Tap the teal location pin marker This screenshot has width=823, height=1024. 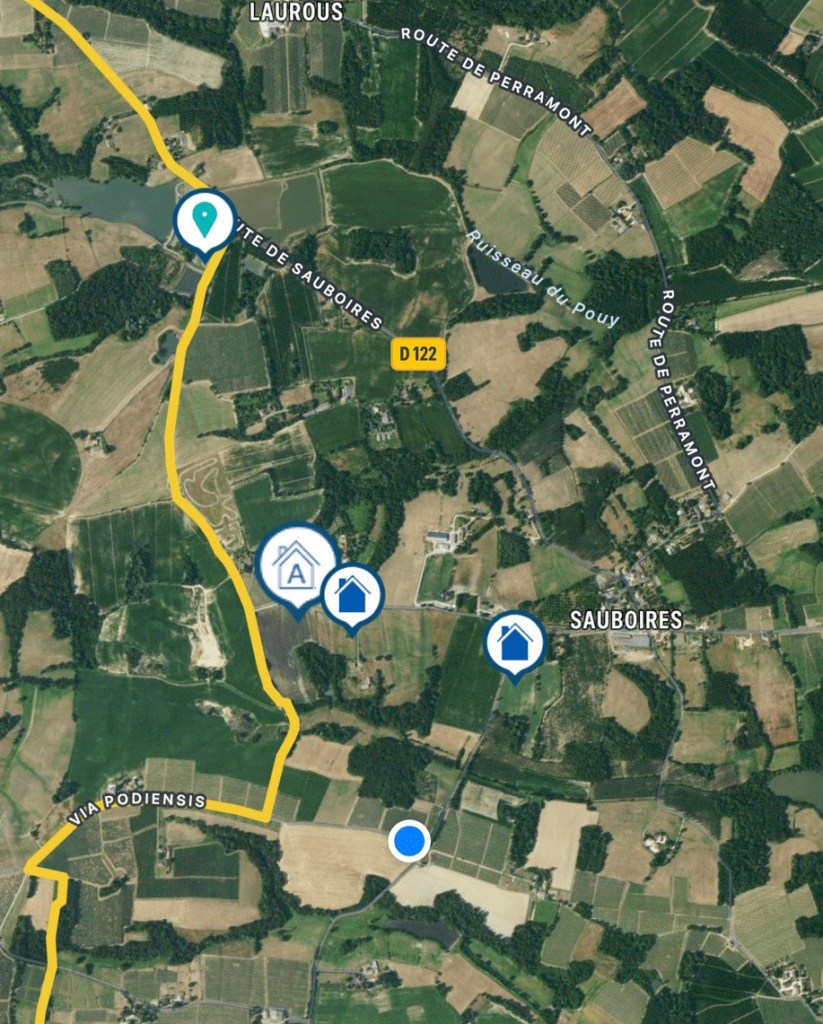coord(205,220)
